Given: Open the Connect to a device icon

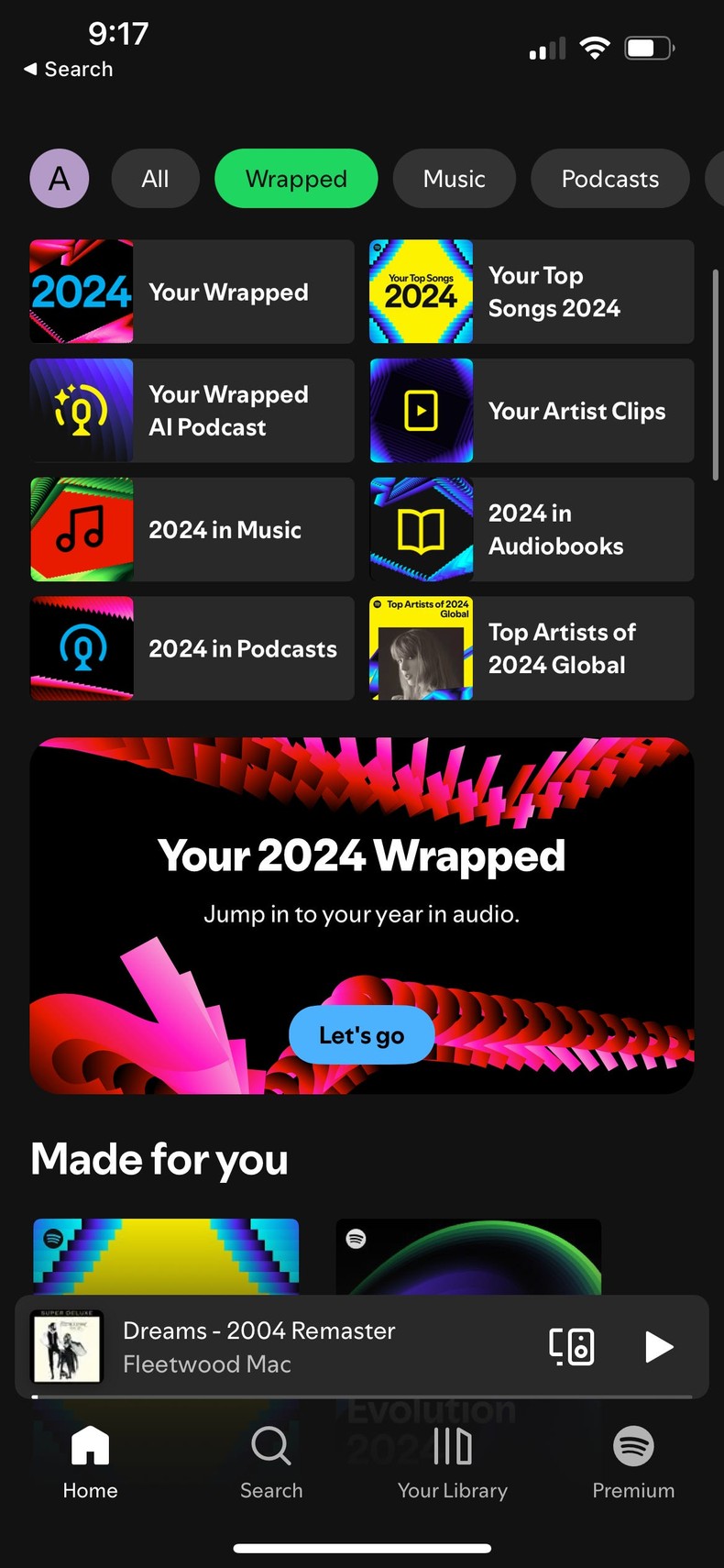Looking at the screenshot, I should 571,1347.
